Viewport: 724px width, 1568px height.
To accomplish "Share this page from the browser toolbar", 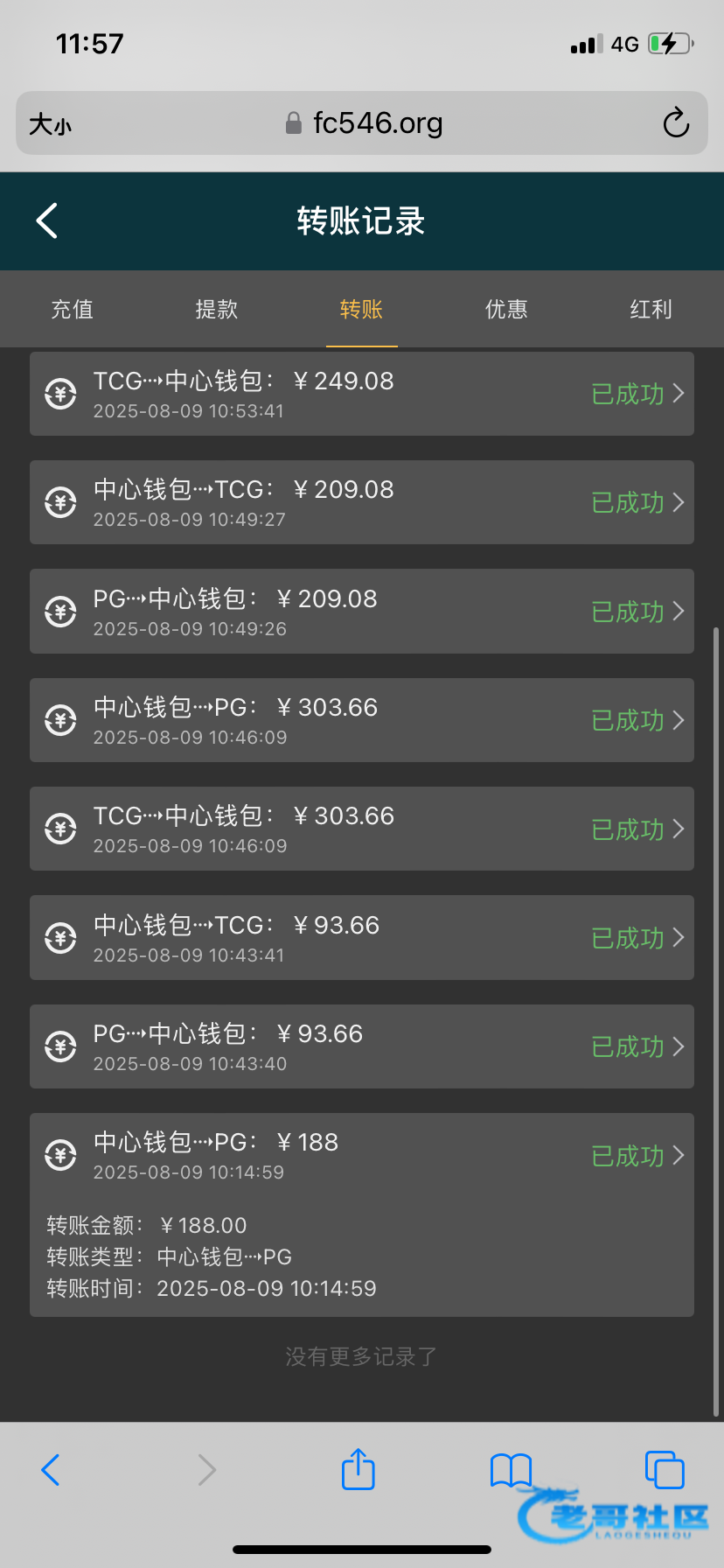I will (358, 1469).
